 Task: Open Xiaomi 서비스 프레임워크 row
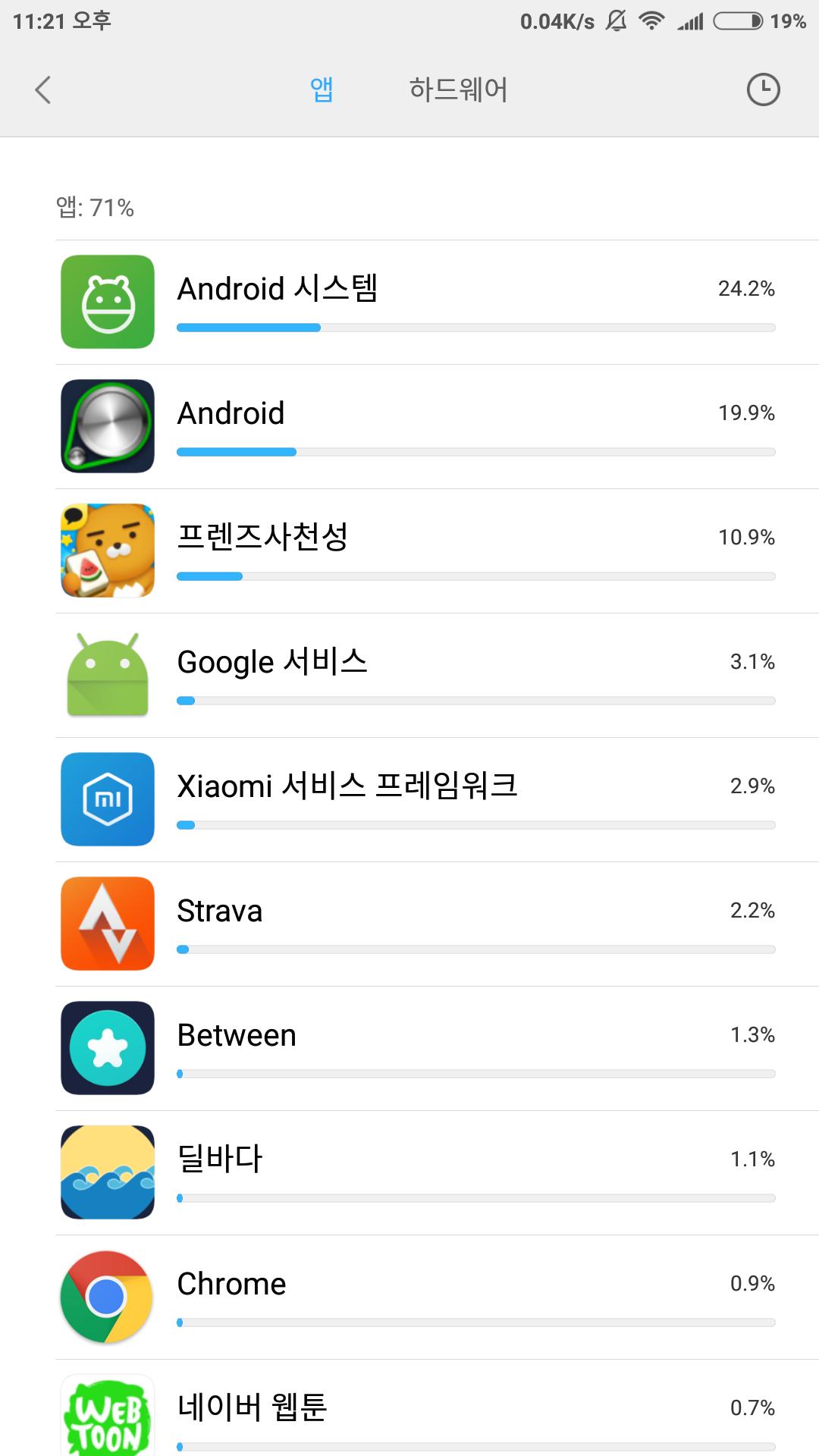tap(437, 799)
